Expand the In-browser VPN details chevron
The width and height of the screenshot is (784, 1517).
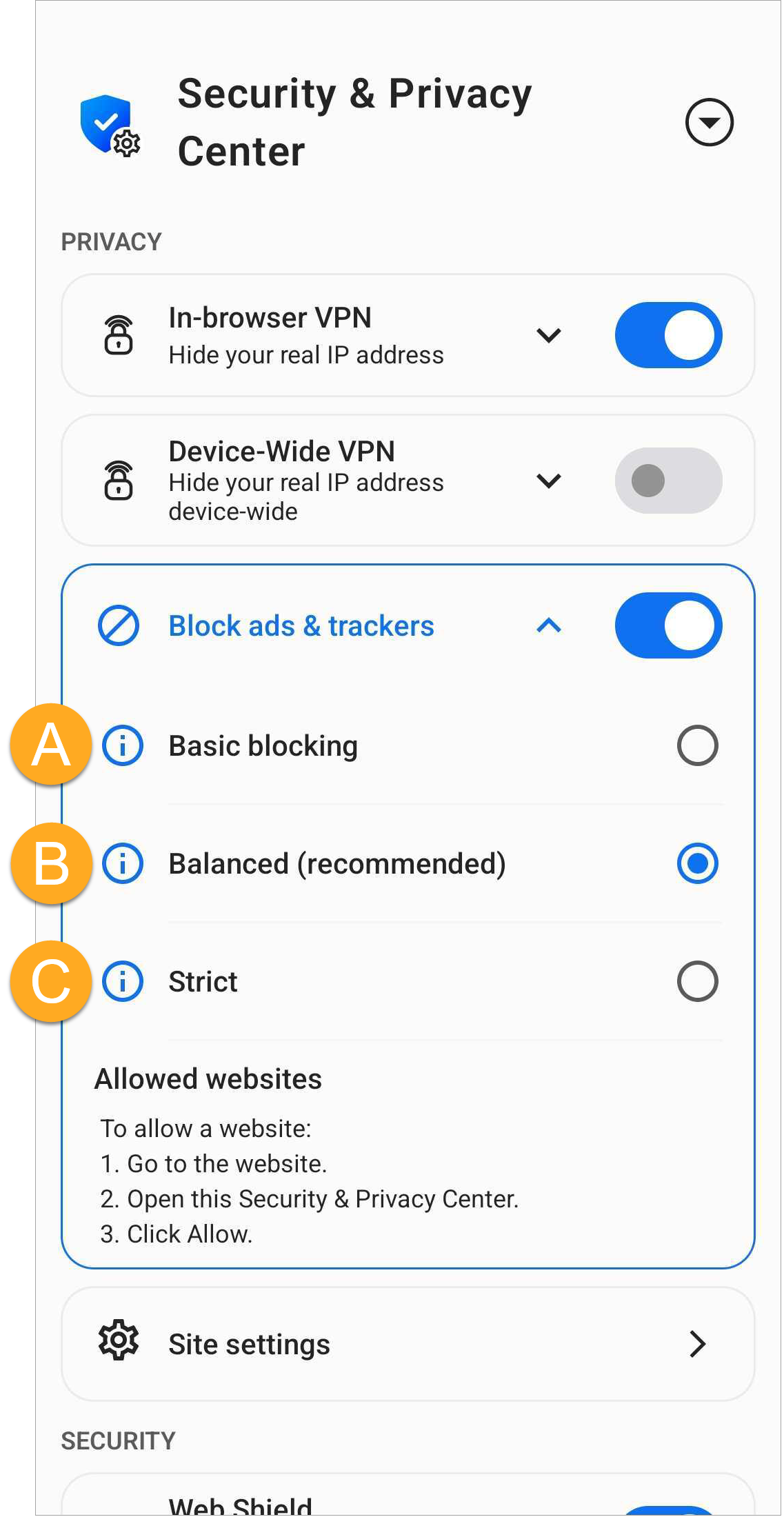pos(548,335)
